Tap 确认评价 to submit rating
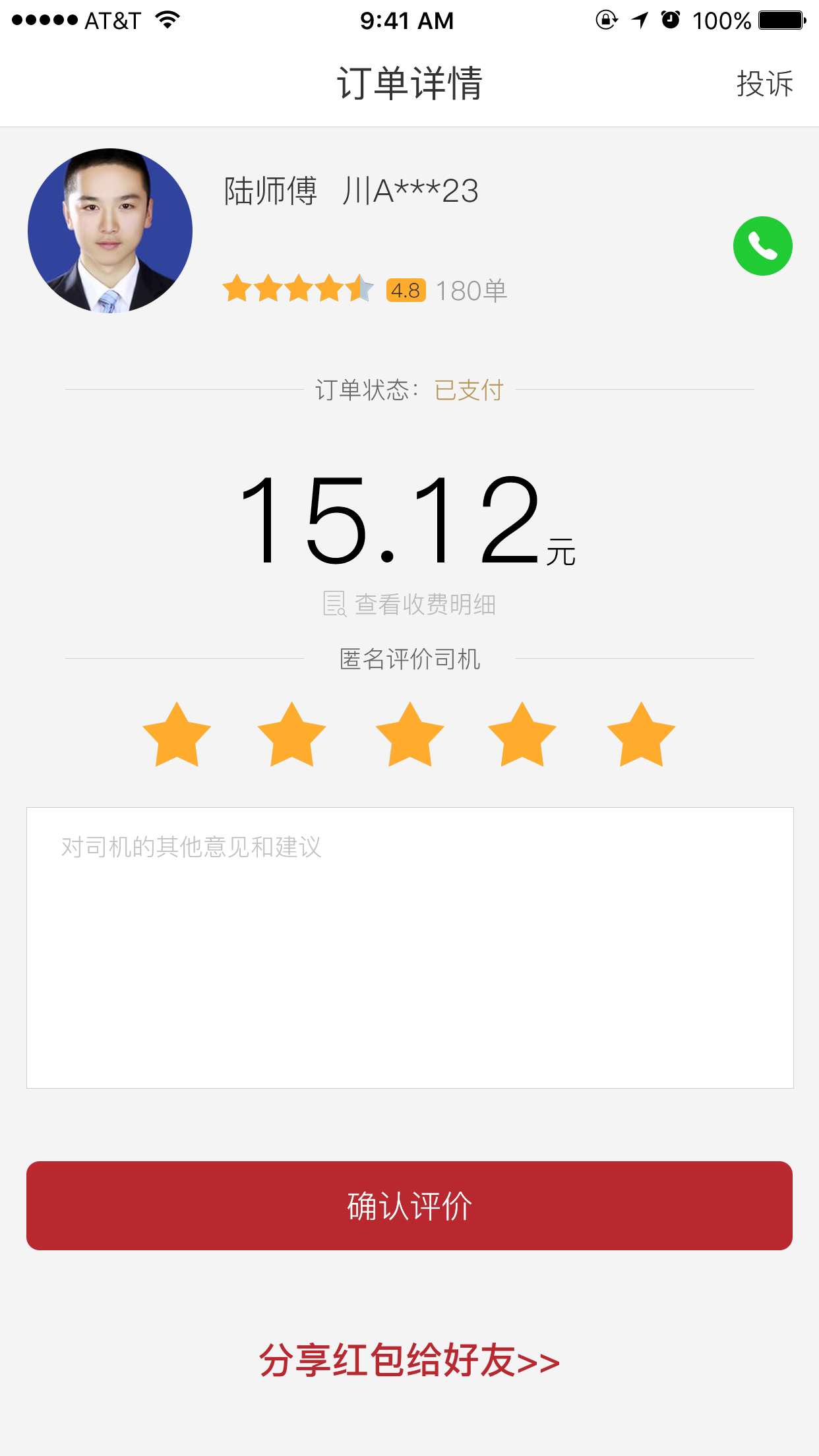819x1456 pixels. [409, 1204]
